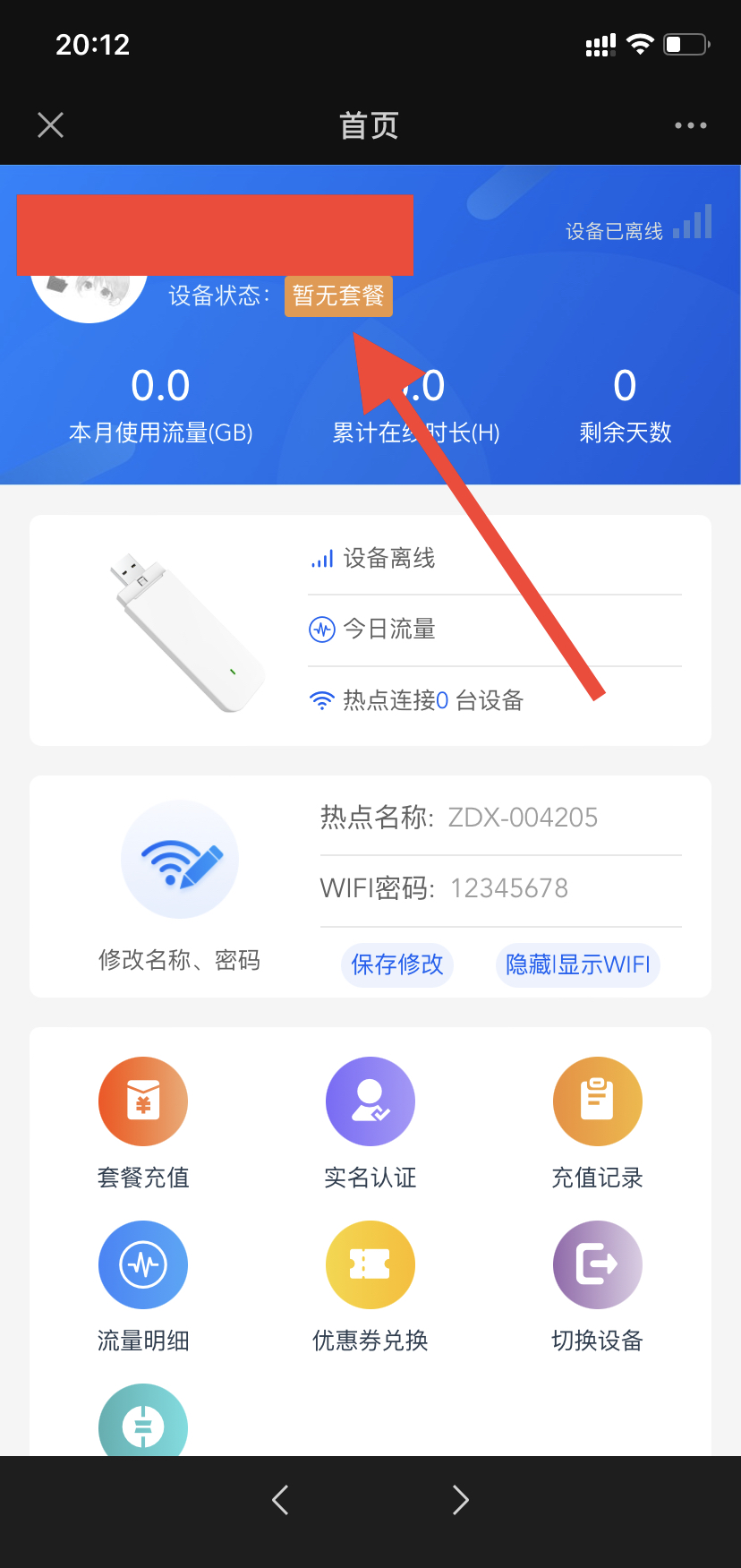The image size is (741, 1568).
Task: Go forward with the bottom right arrow
Action: point(460,1499)
